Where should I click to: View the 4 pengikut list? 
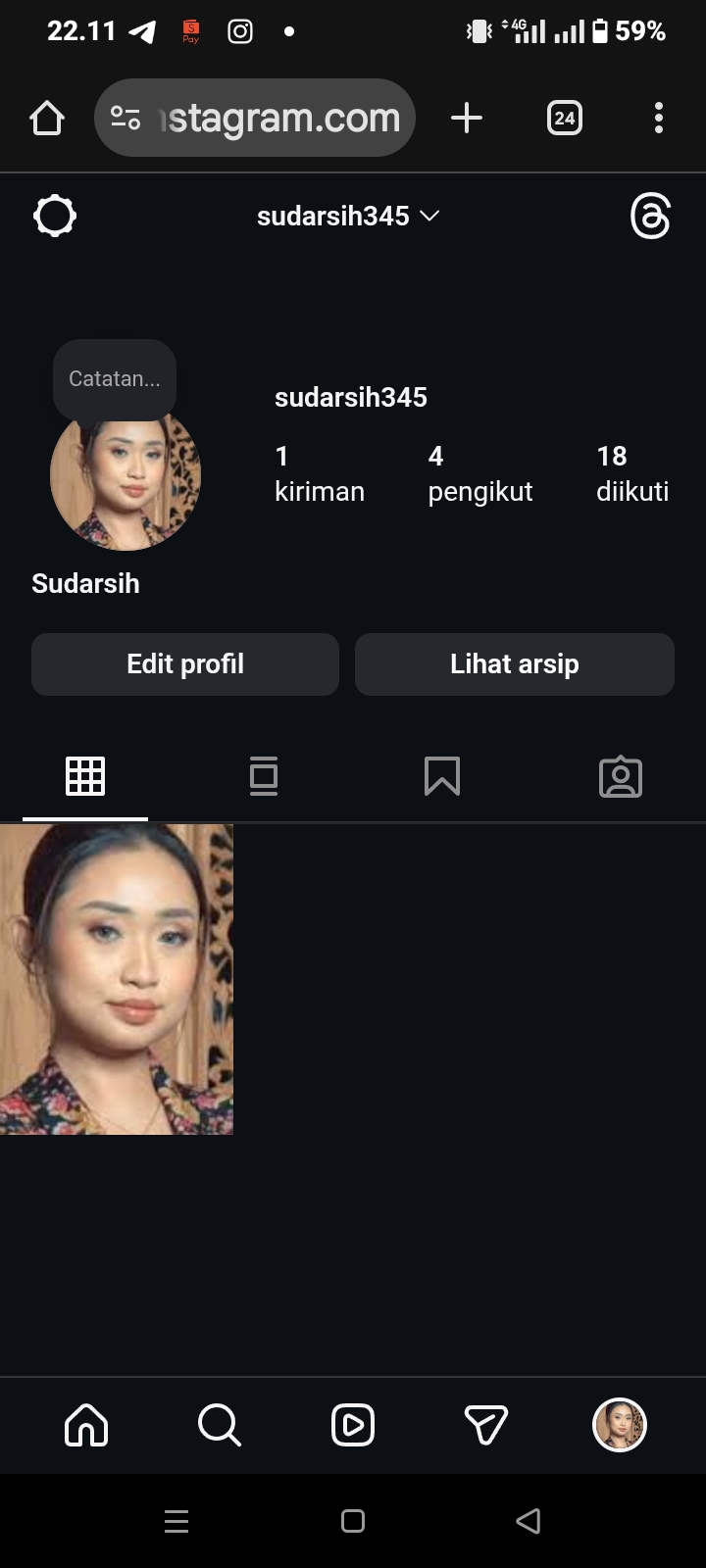[x=479, y=473]
